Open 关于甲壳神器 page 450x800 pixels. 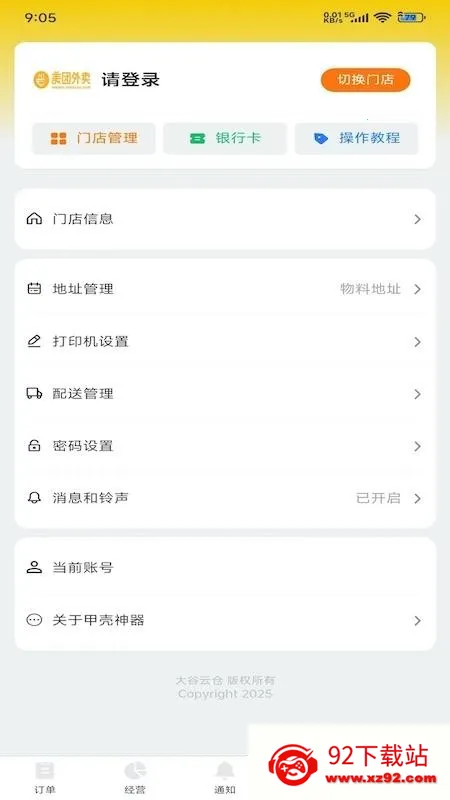tap(225, 620)
